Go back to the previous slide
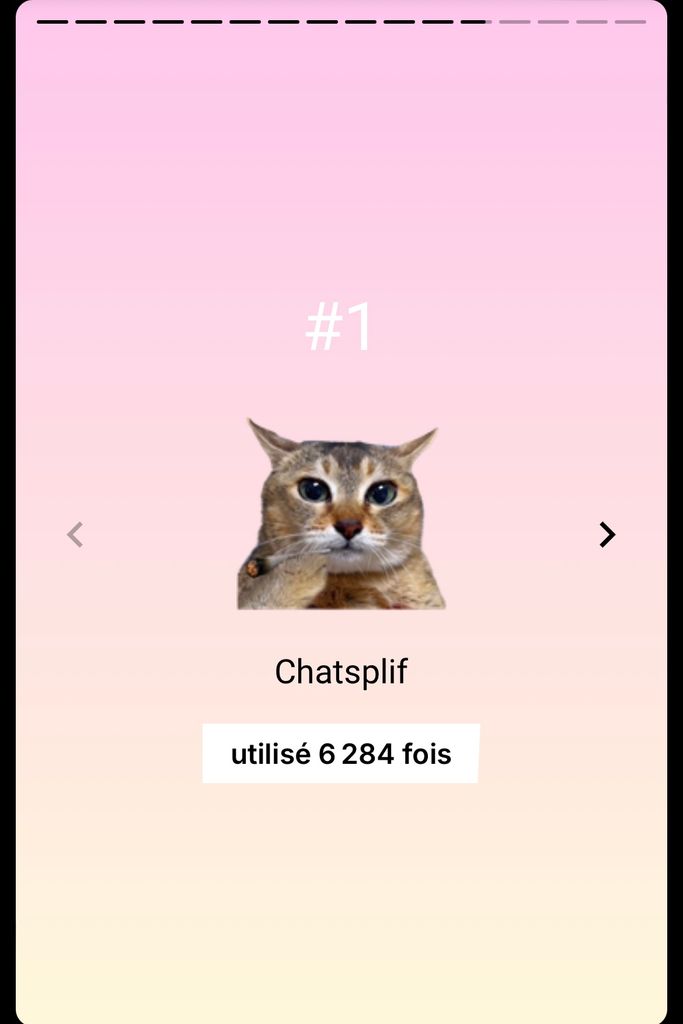Viewport: 683px width, 1024px height. (x=75, y=535)
